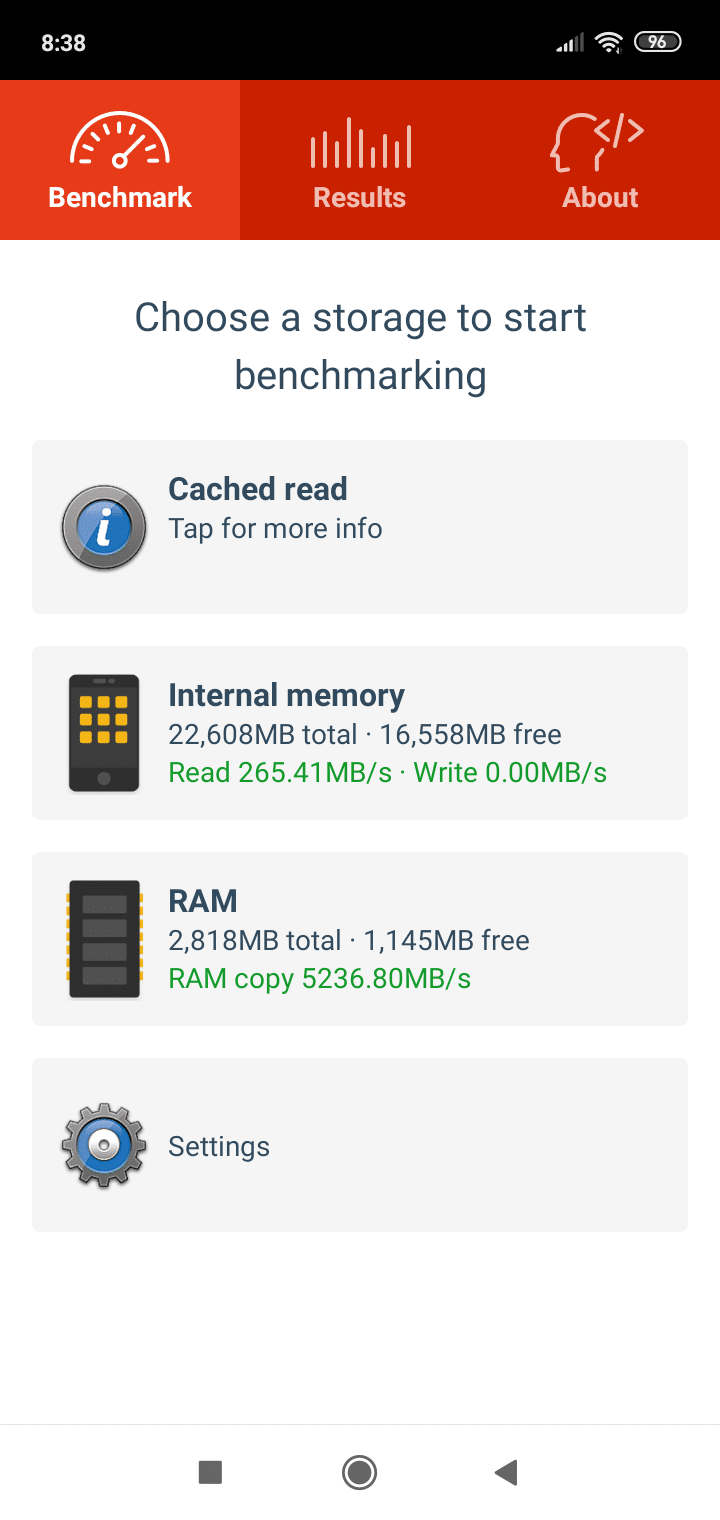Start benchmarking Internal memory
Image resolution: width=720 pixels, height=1520 pixels.
[x=360, y=733]
